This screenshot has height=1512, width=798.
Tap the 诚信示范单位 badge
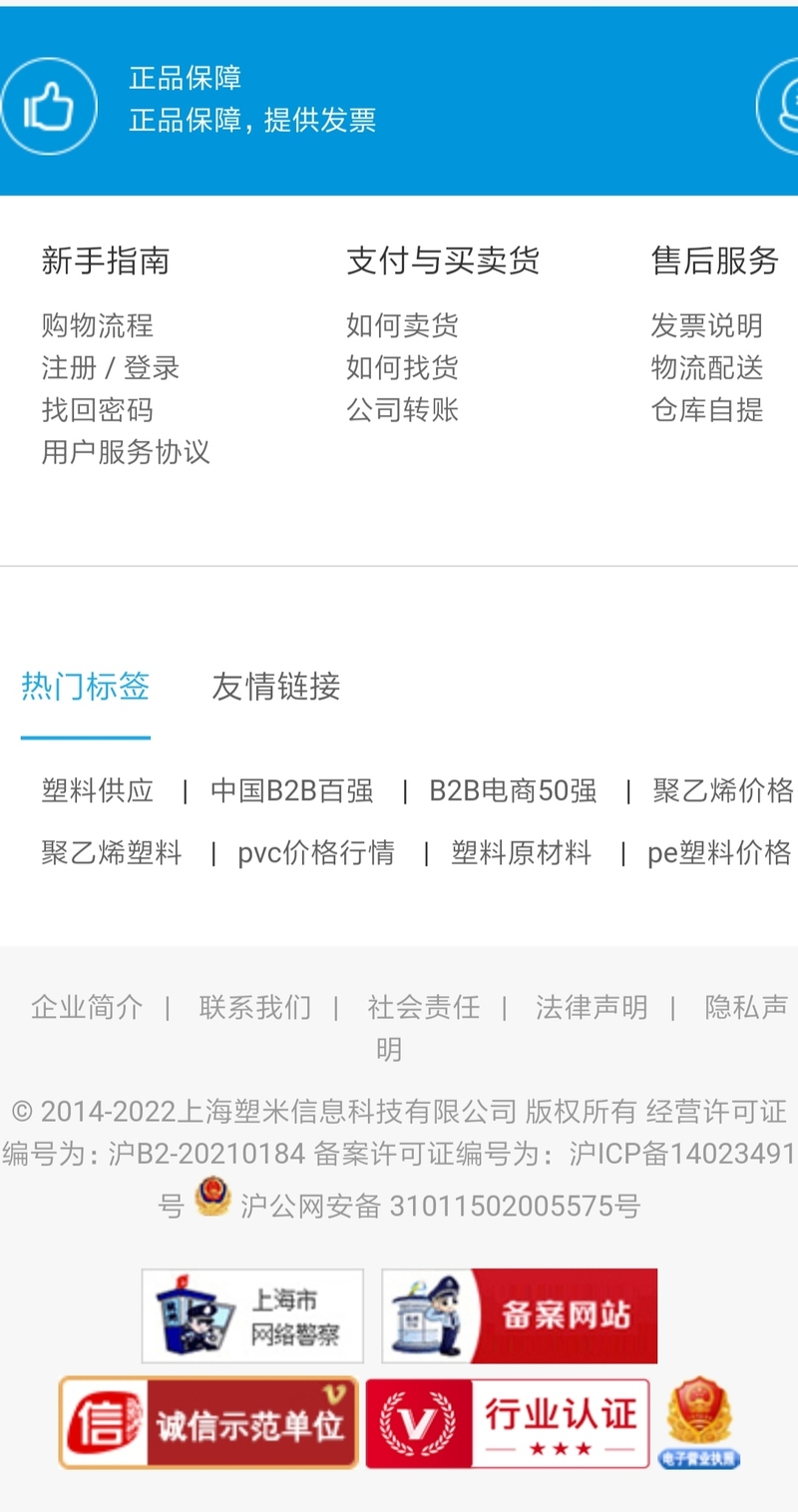(x=208, y=1423)
